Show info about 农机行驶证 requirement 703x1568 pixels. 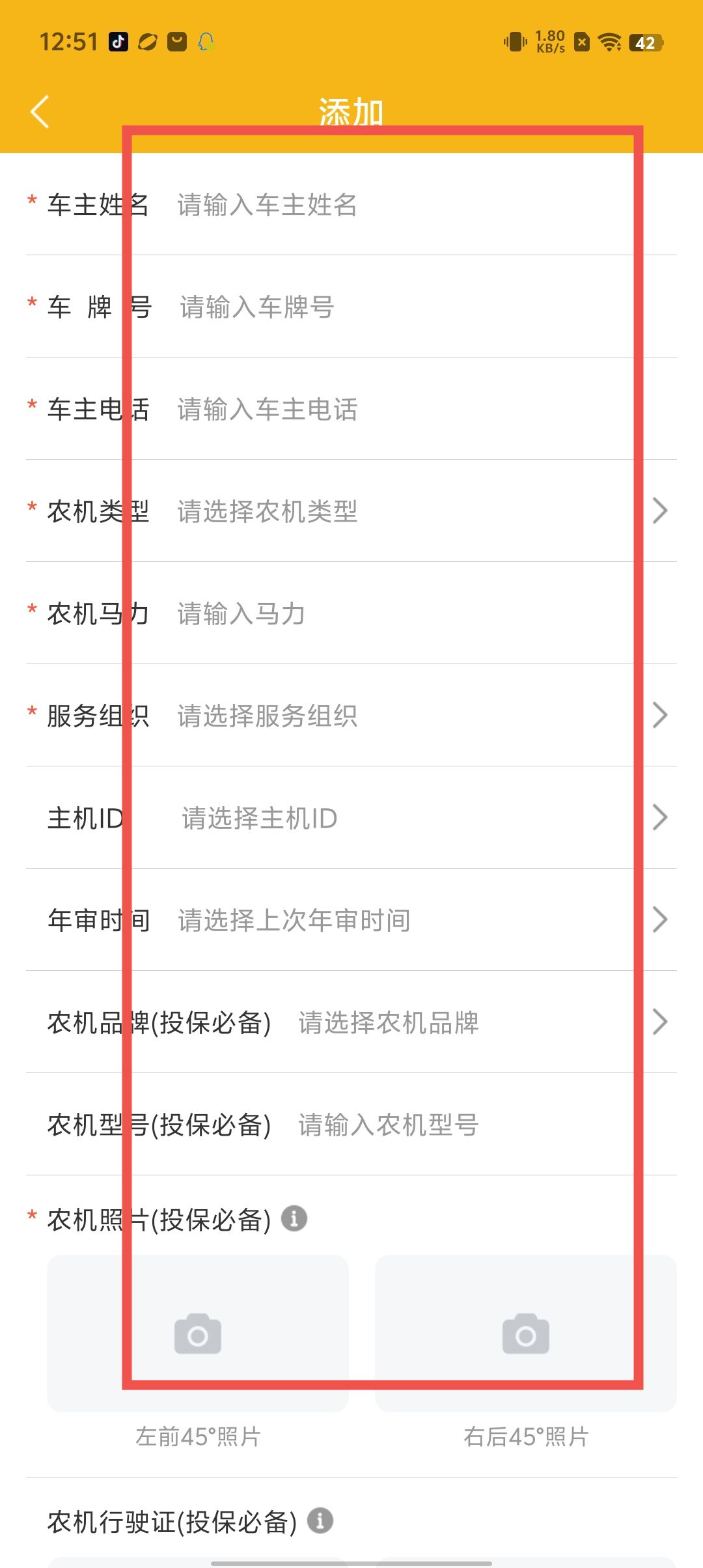point(320,1521)
